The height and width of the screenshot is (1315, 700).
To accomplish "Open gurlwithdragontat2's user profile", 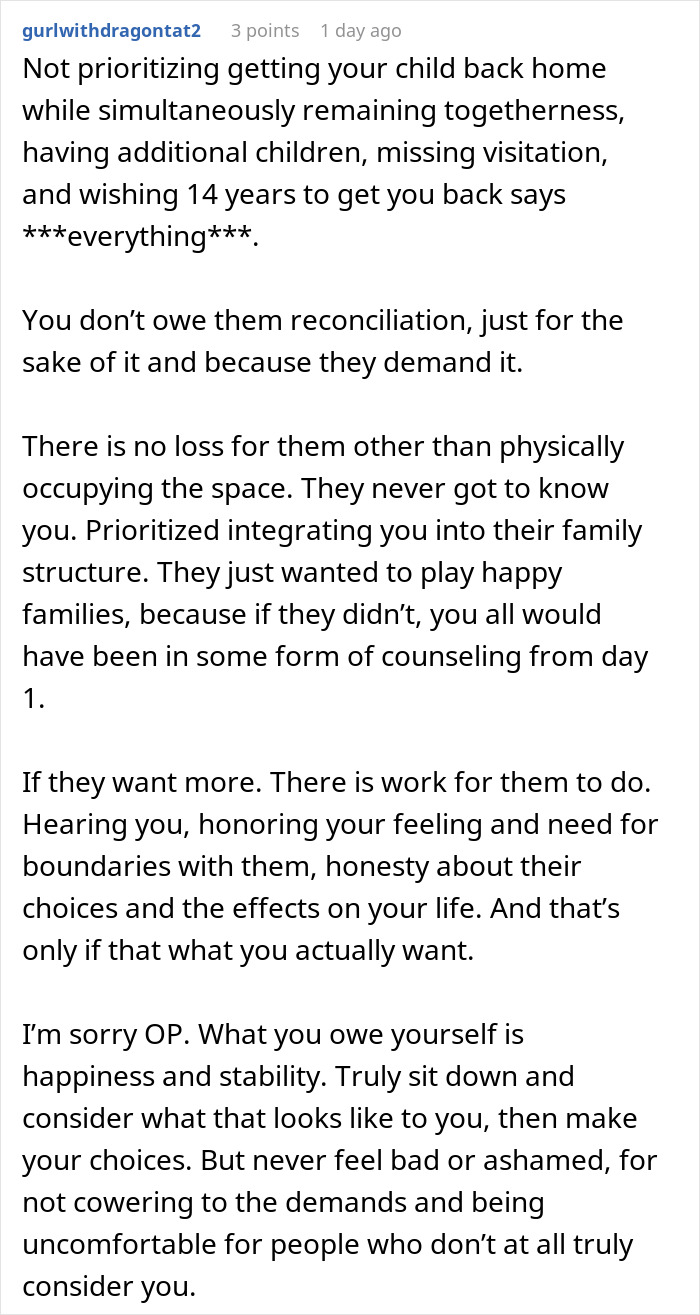I will pos(110,31).
